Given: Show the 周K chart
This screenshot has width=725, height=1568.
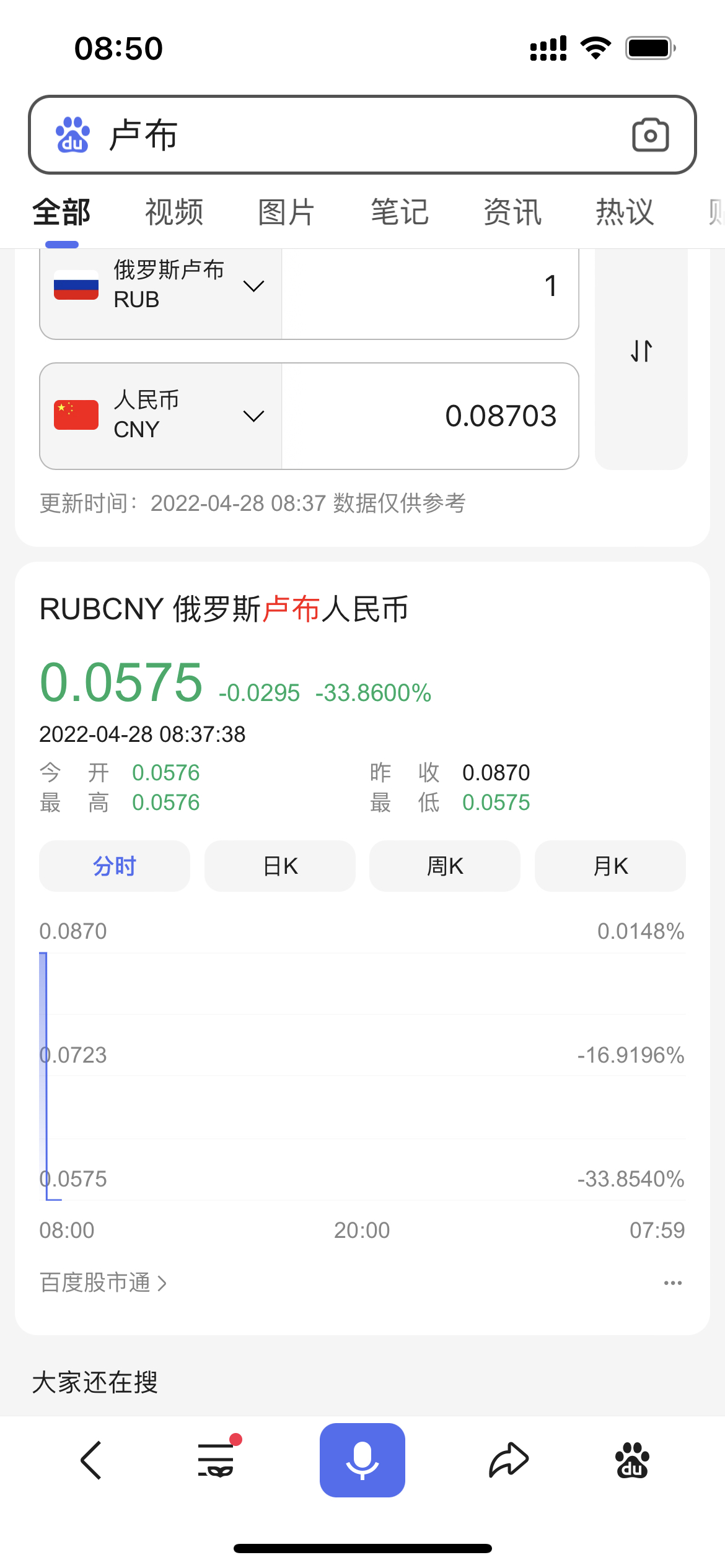Looking at the screenshot, I should click(445, 866).
